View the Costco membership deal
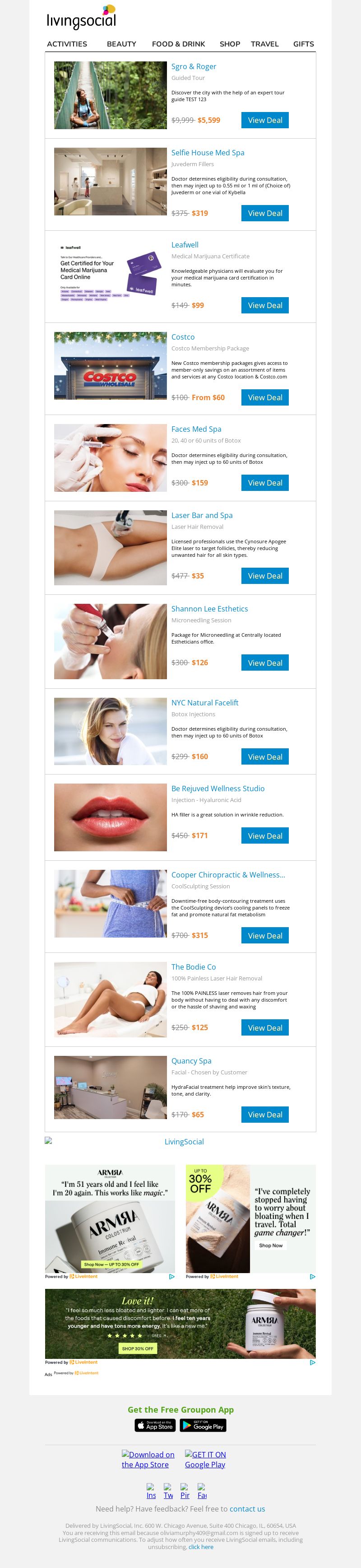 coord(264,397)
